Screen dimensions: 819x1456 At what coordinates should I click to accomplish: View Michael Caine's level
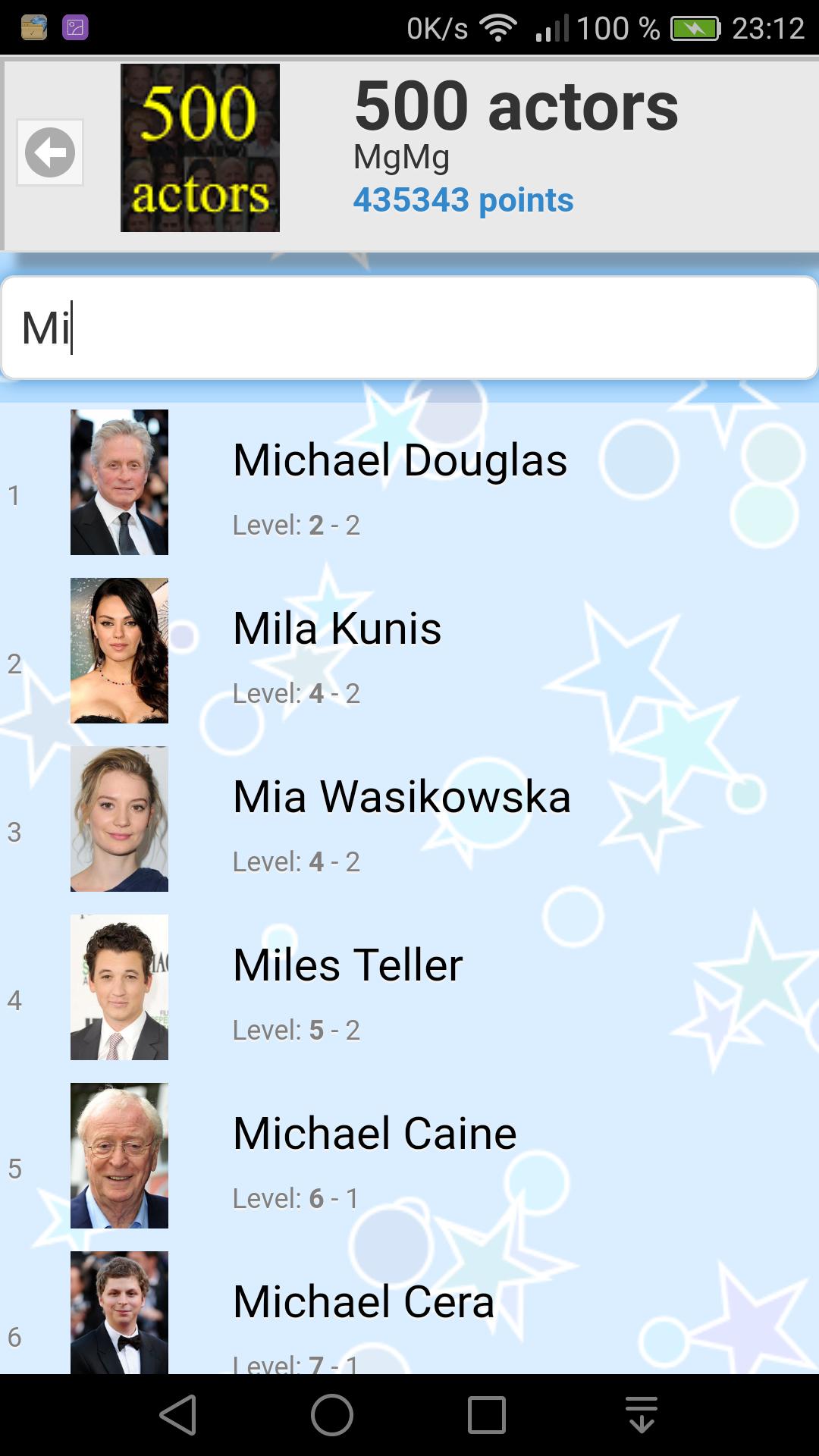296,1198
